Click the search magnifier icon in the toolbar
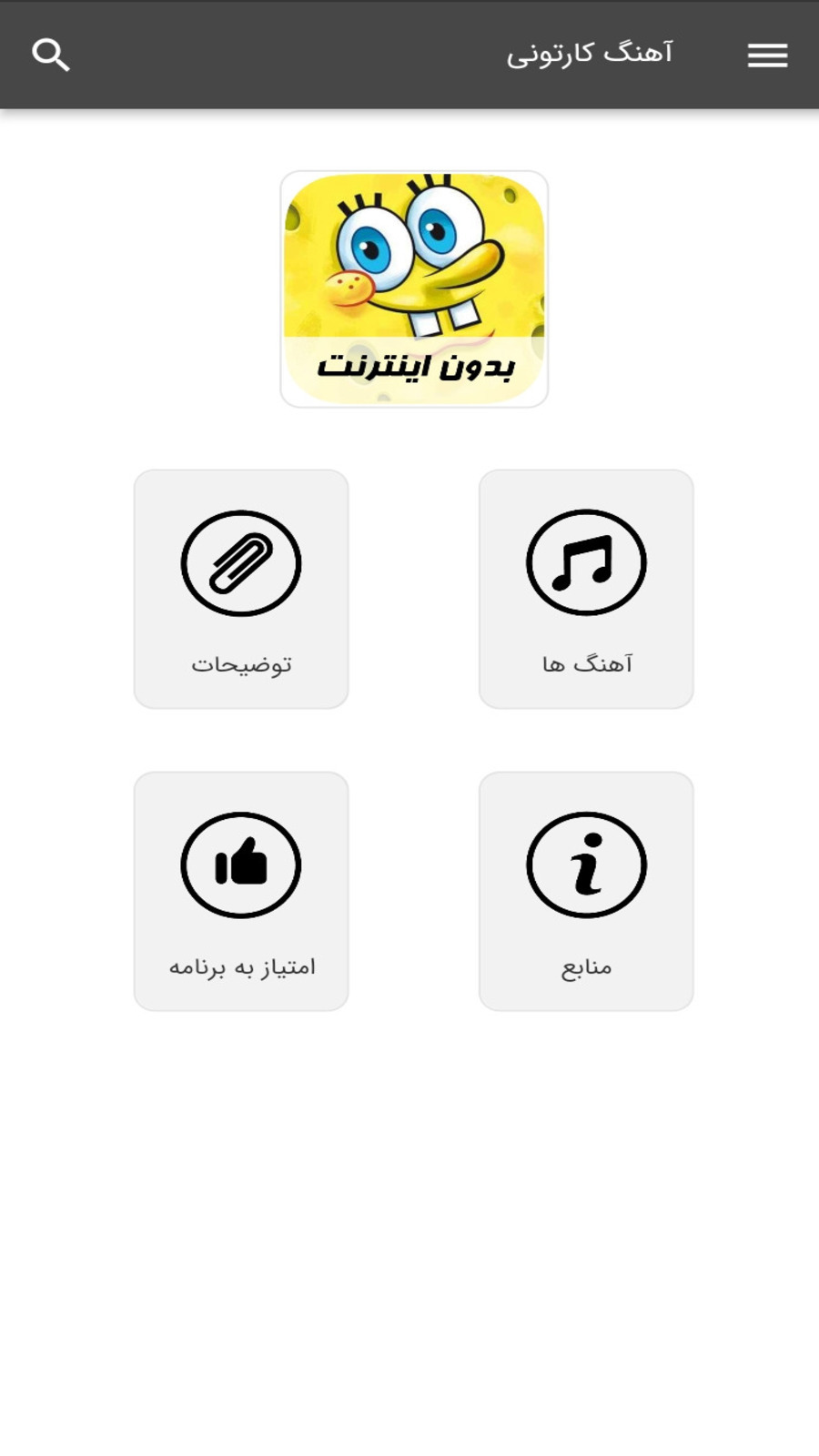This screenshot has height=1456, width=819. 51,54
